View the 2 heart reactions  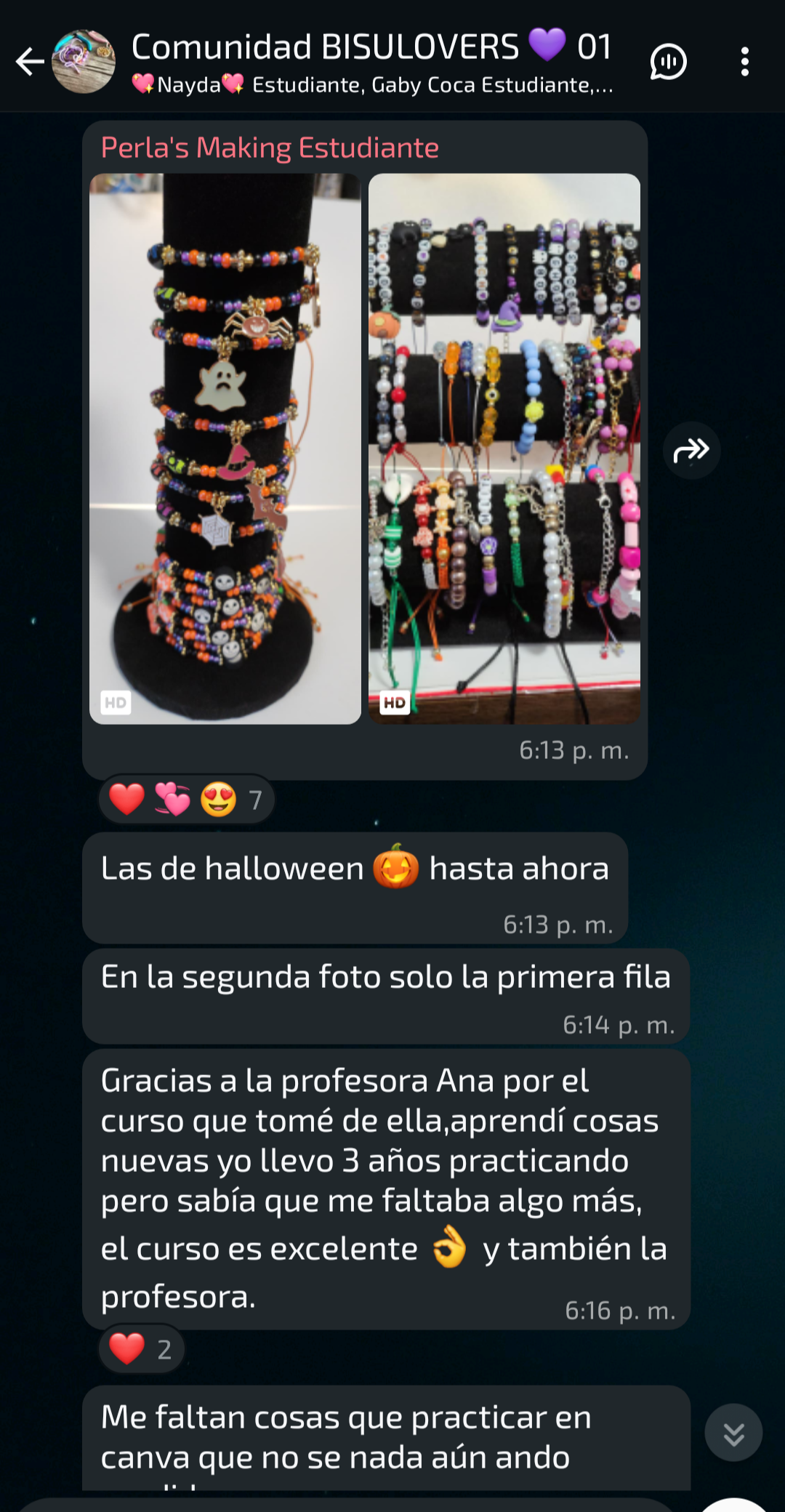pyautogui.click(x=141, y=1349)
